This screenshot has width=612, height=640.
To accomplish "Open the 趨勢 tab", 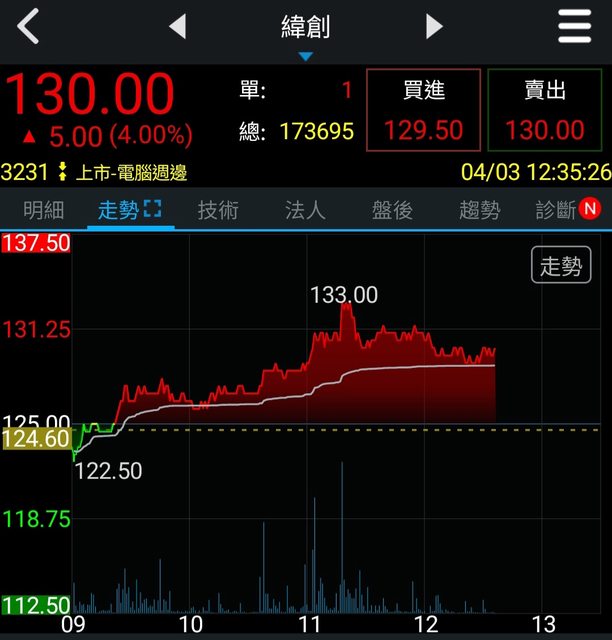I will (479, 210).
